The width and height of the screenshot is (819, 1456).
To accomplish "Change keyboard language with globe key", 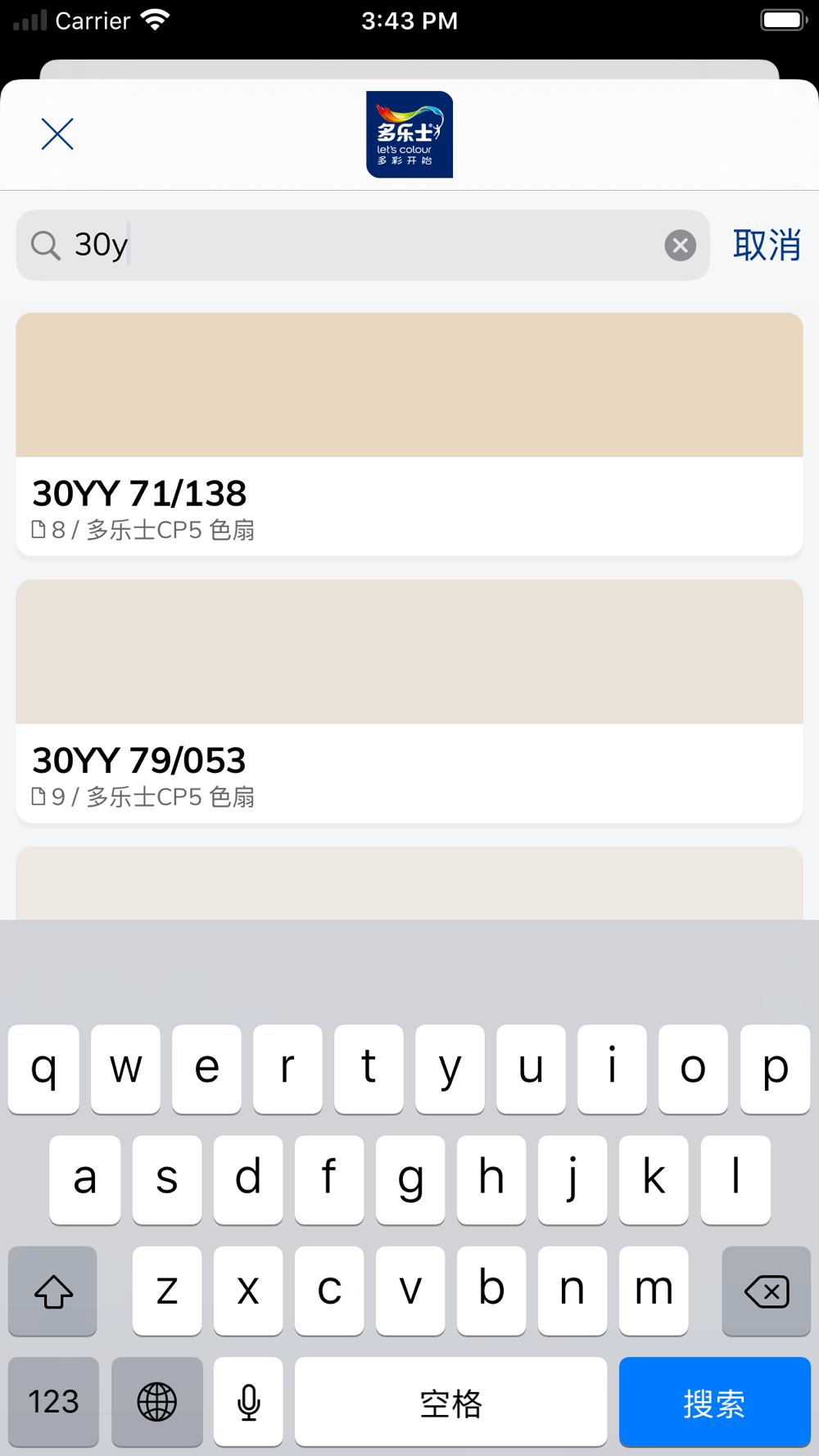I will tap(156, 1402).
